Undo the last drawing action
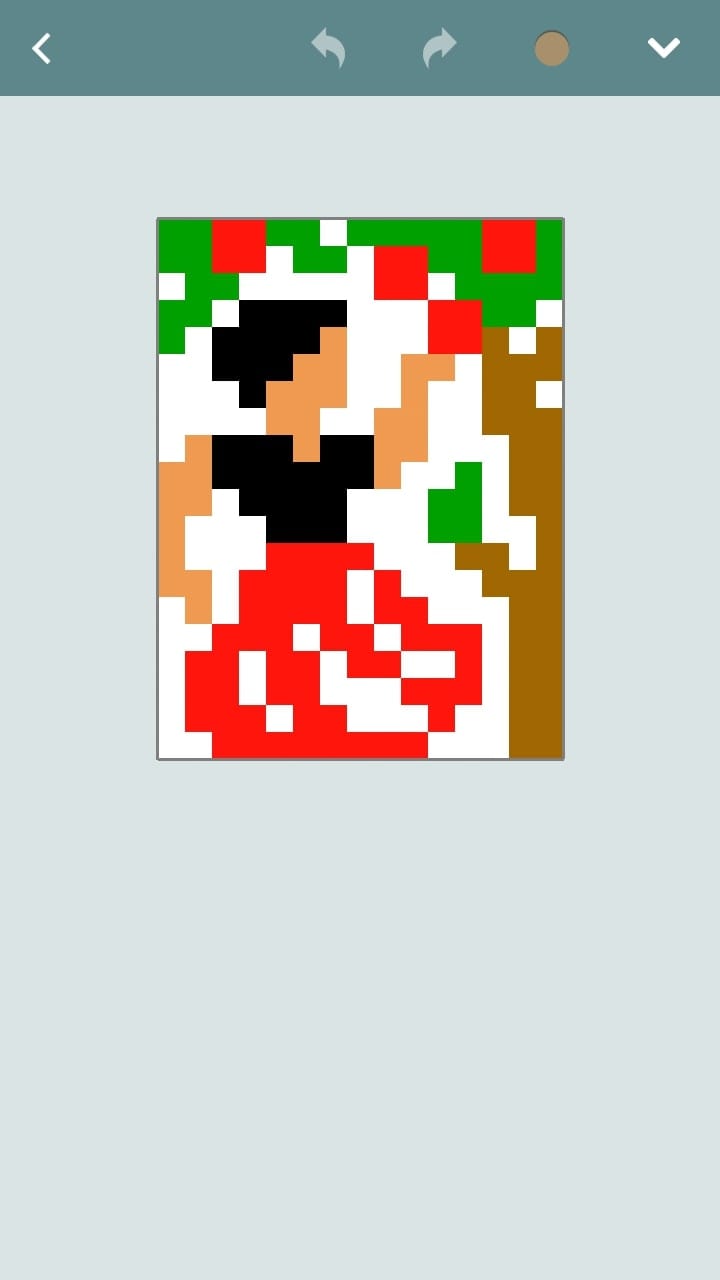This screenshot has height=1280, width=720. point(328,47)
